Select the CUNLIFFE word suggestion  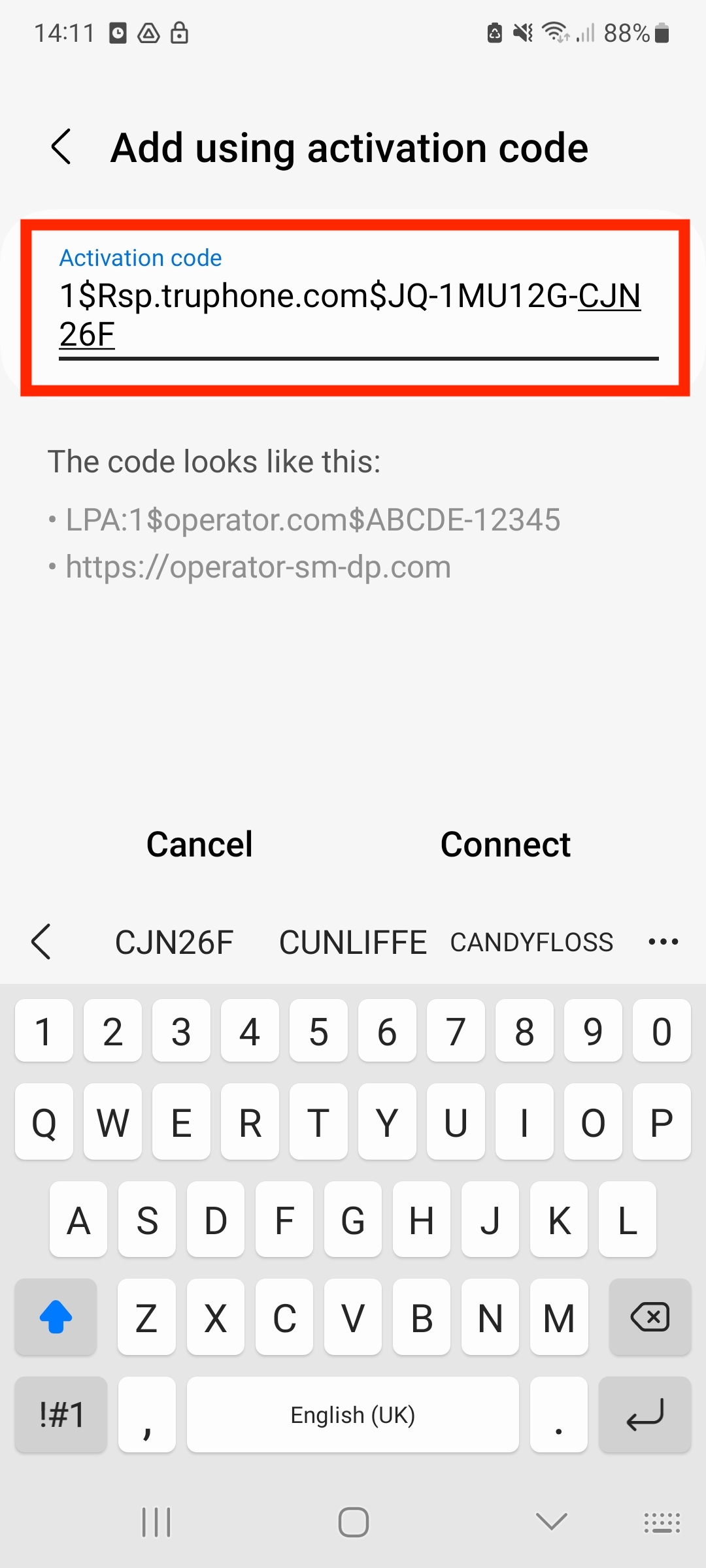[353, 942]
